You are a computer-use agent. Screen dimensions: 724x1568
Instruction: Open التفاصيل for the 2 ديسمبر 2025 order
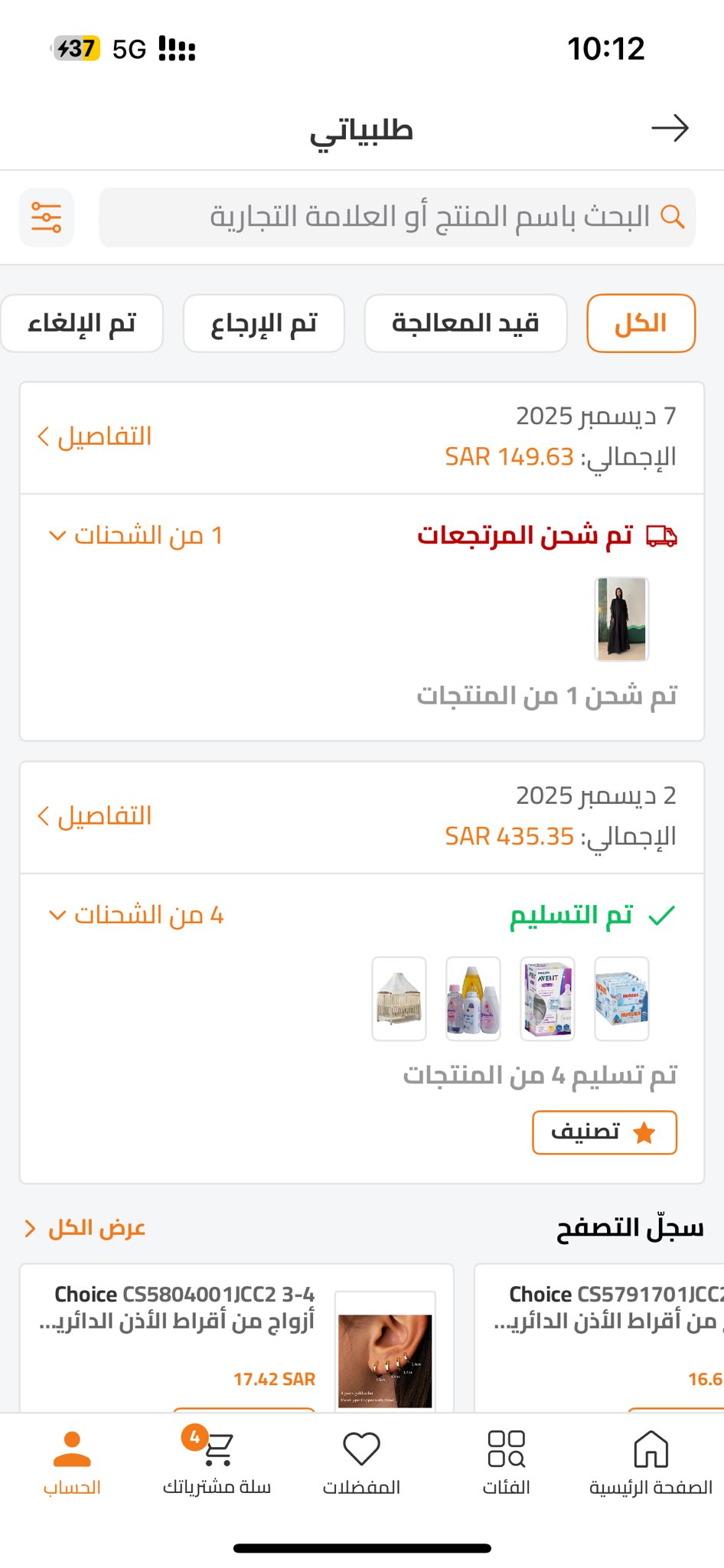(x=95, y=816)
